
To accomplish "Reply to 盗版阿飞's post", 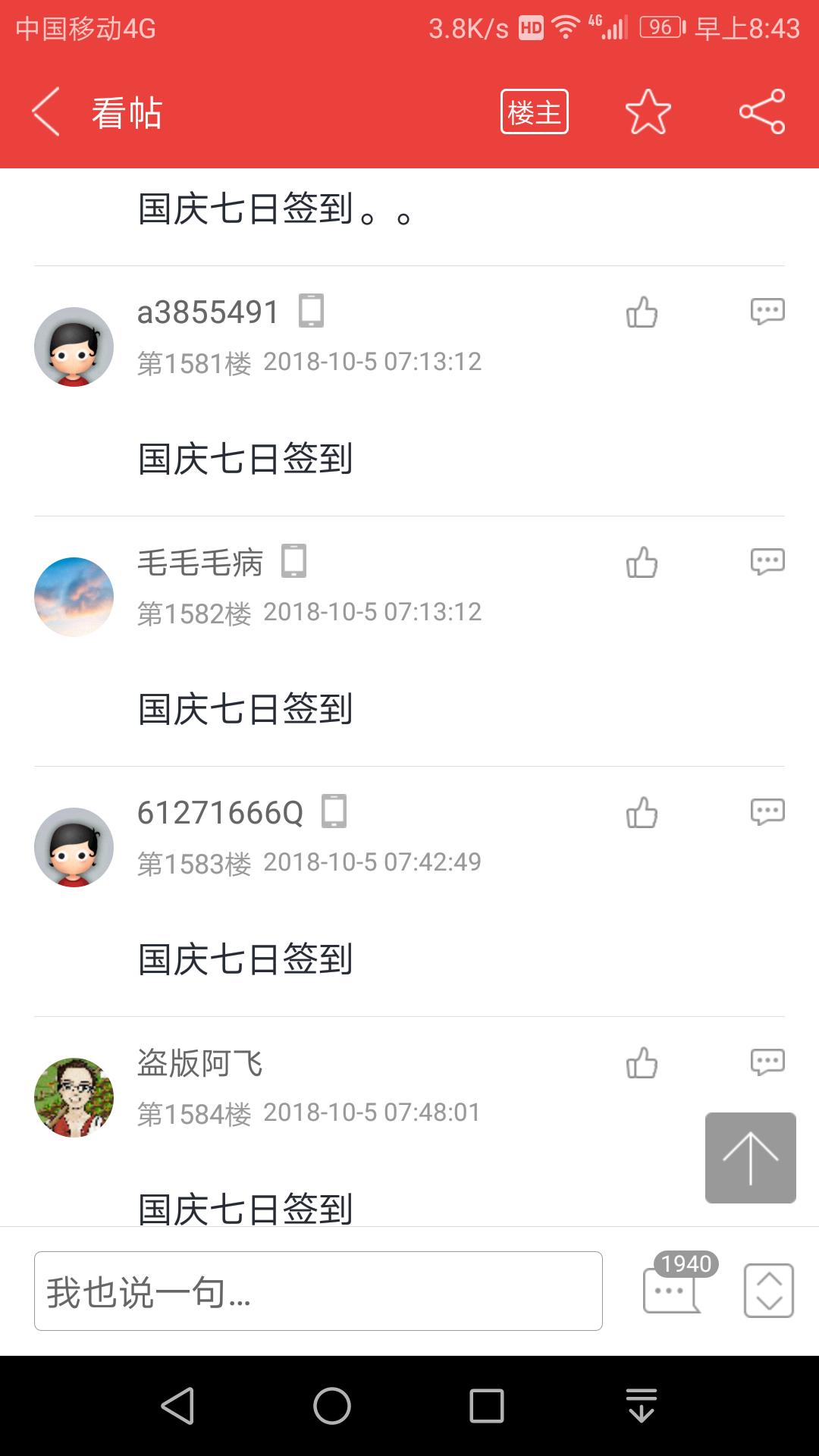I will [767, 1062].
